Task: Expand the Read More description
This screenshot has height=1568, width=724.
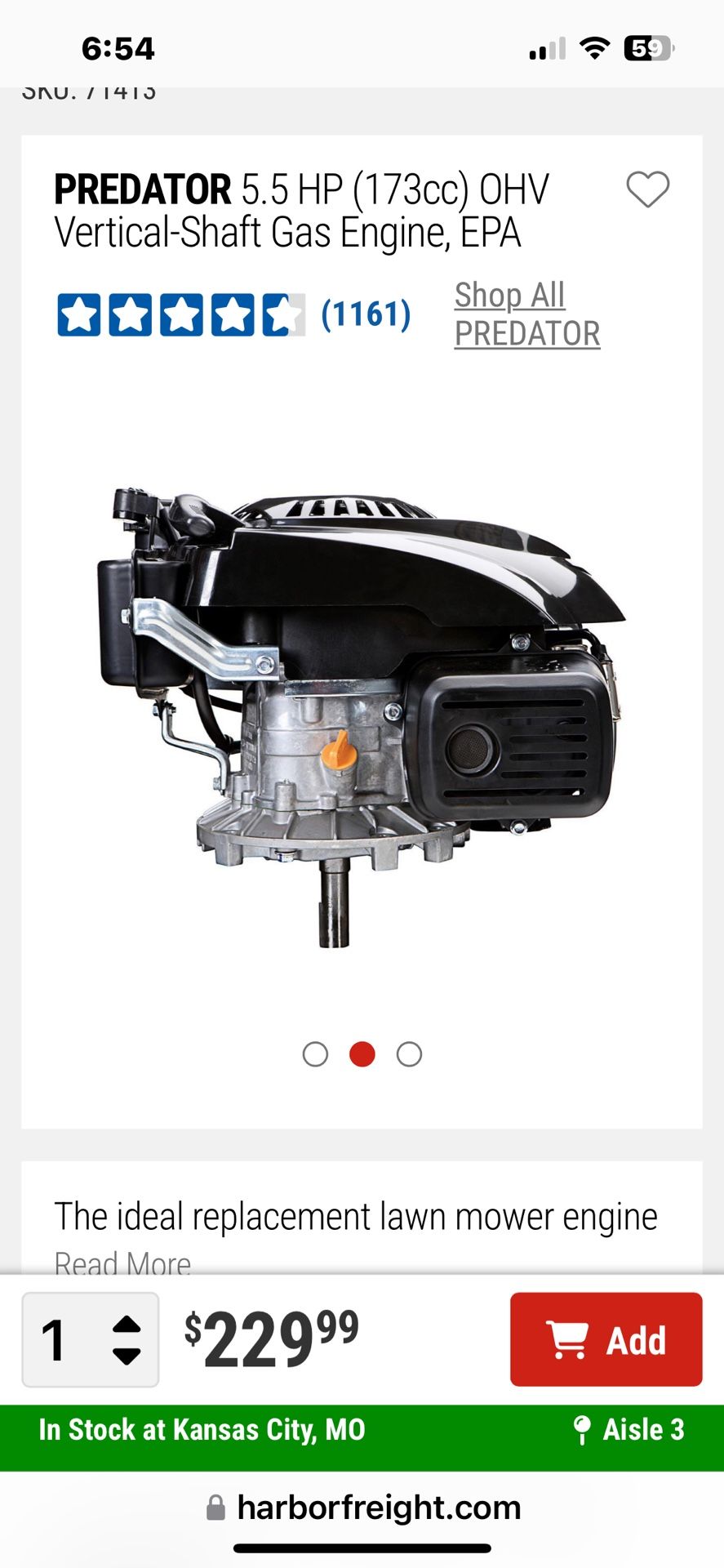Action: pyautogui.click(x=122, y=1263)
